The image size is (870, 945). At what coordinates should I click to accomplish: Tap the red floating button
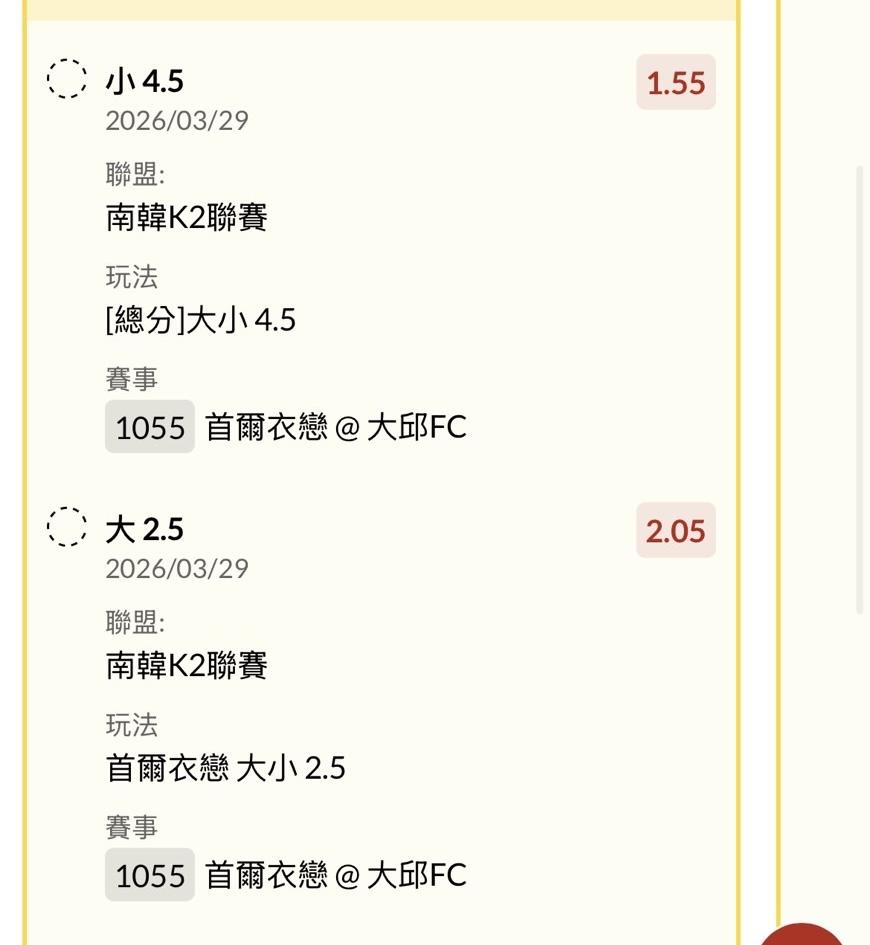click(803, 937)
